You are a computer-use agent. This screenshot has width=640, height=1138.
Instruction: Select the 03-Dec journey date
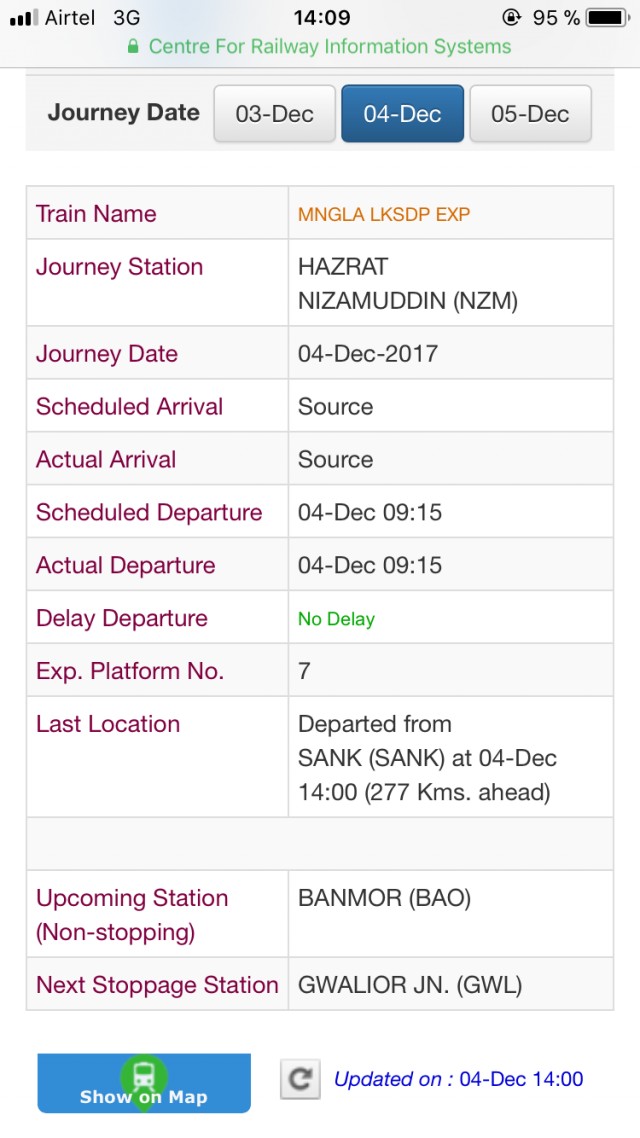(274, 114)
